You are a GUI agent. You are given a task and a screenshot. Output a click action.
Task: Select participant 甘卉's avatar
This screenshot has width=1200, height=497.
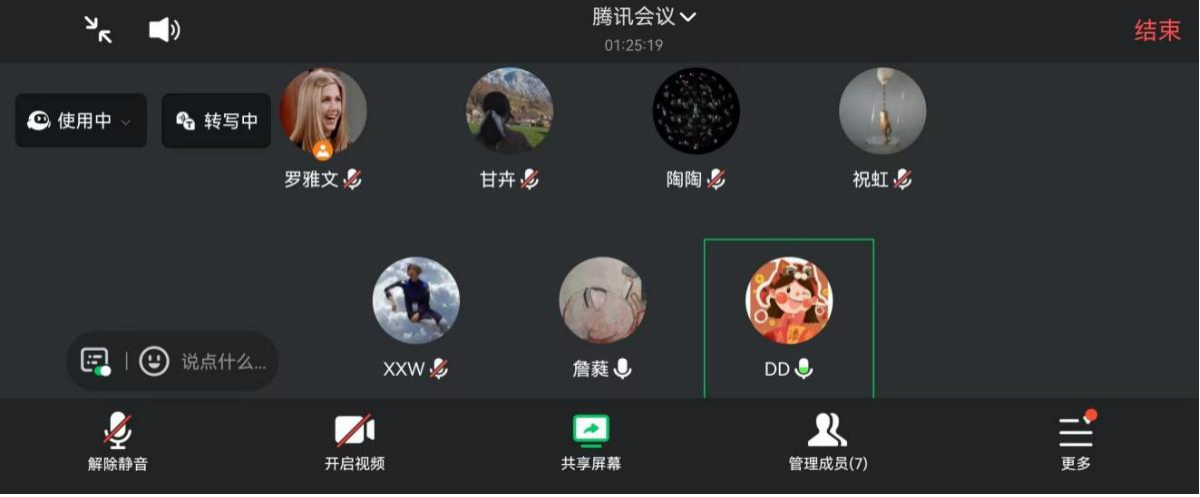509,111
